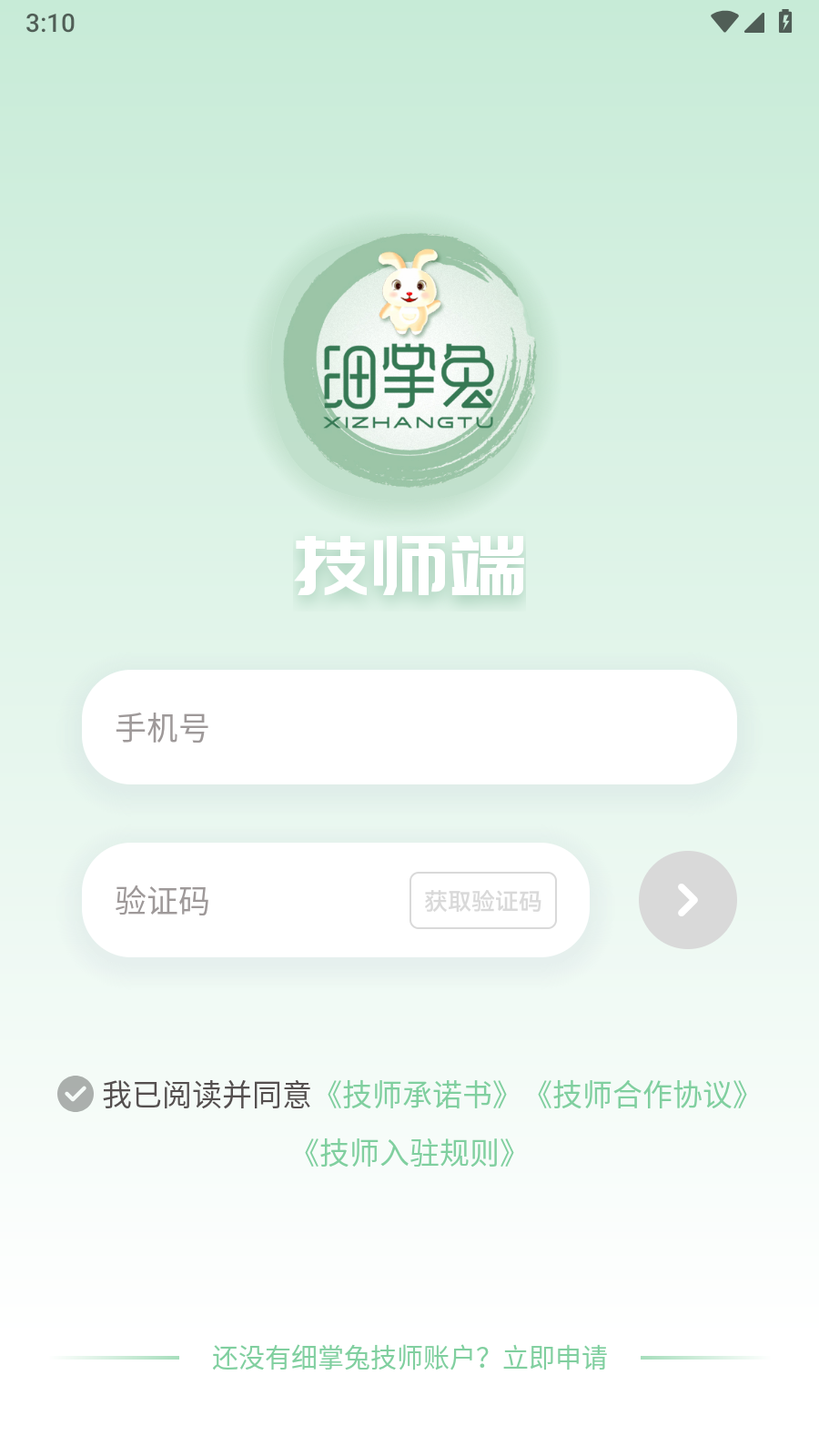Tap 立即申请 to apply for an account
Screen dimensions: 819x1456
click(x=555, y=1358)
